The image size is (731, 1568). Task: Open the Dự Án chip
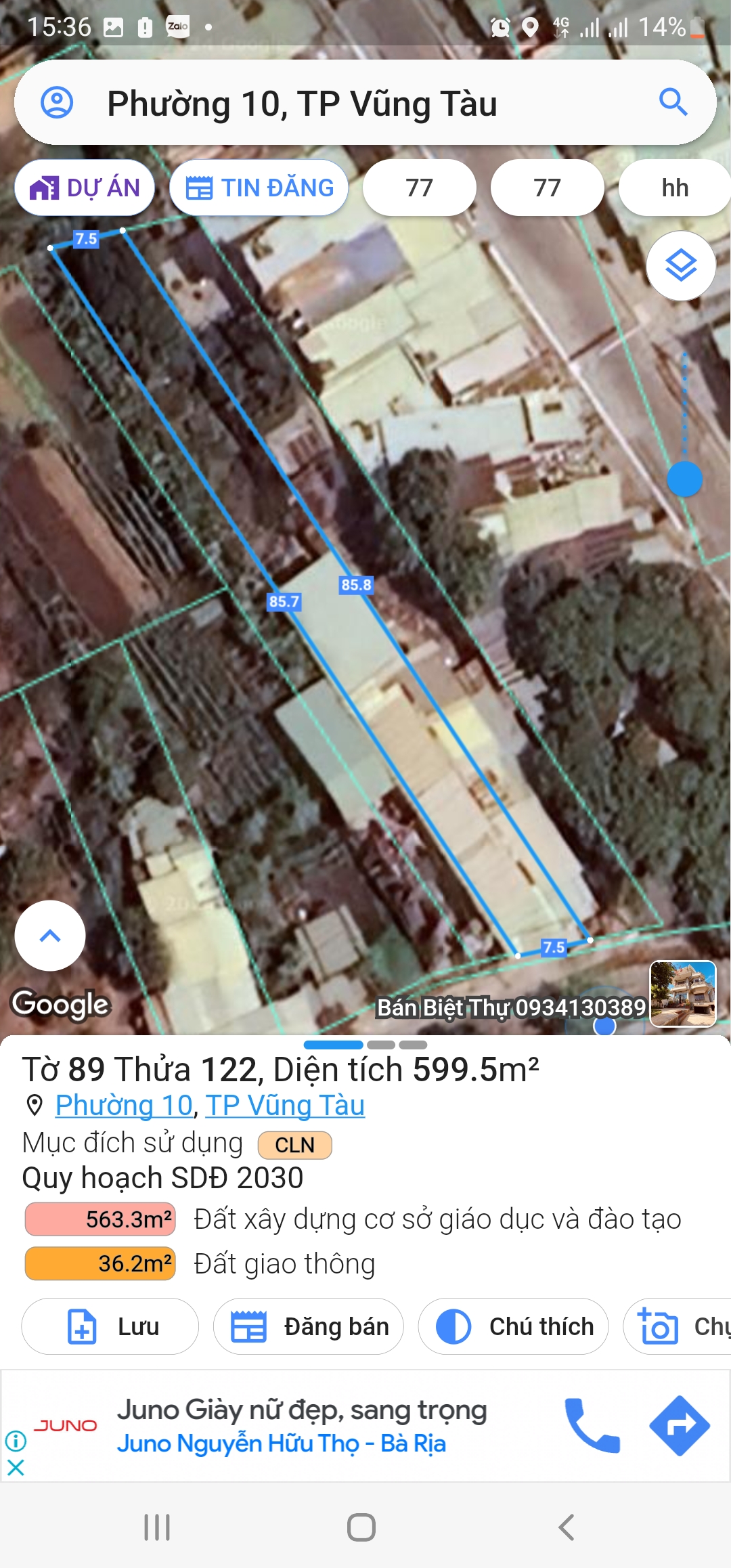pyautogui.click(x=85, y=188)
